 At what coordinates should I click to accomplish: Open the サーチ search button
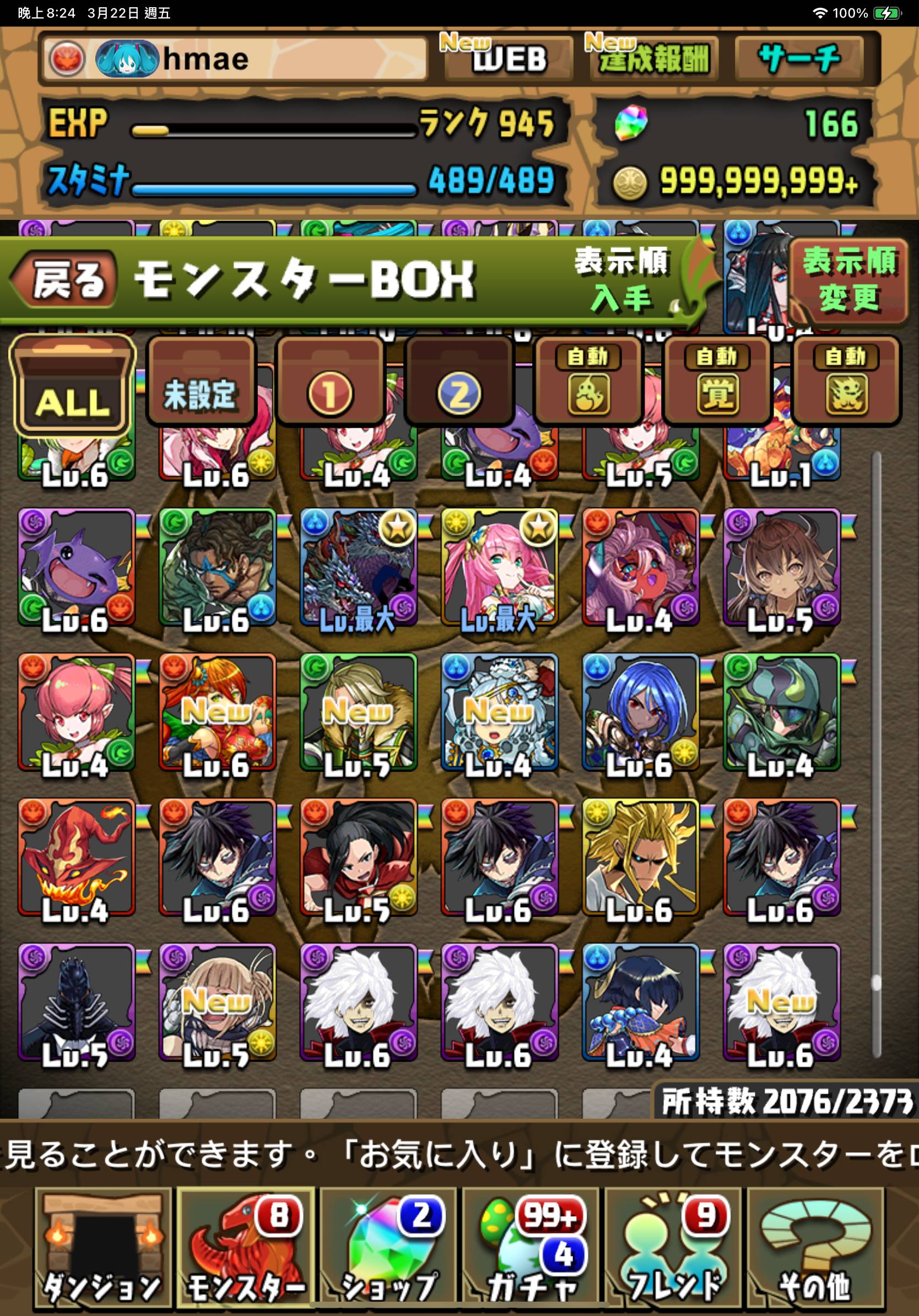[799, 58]
